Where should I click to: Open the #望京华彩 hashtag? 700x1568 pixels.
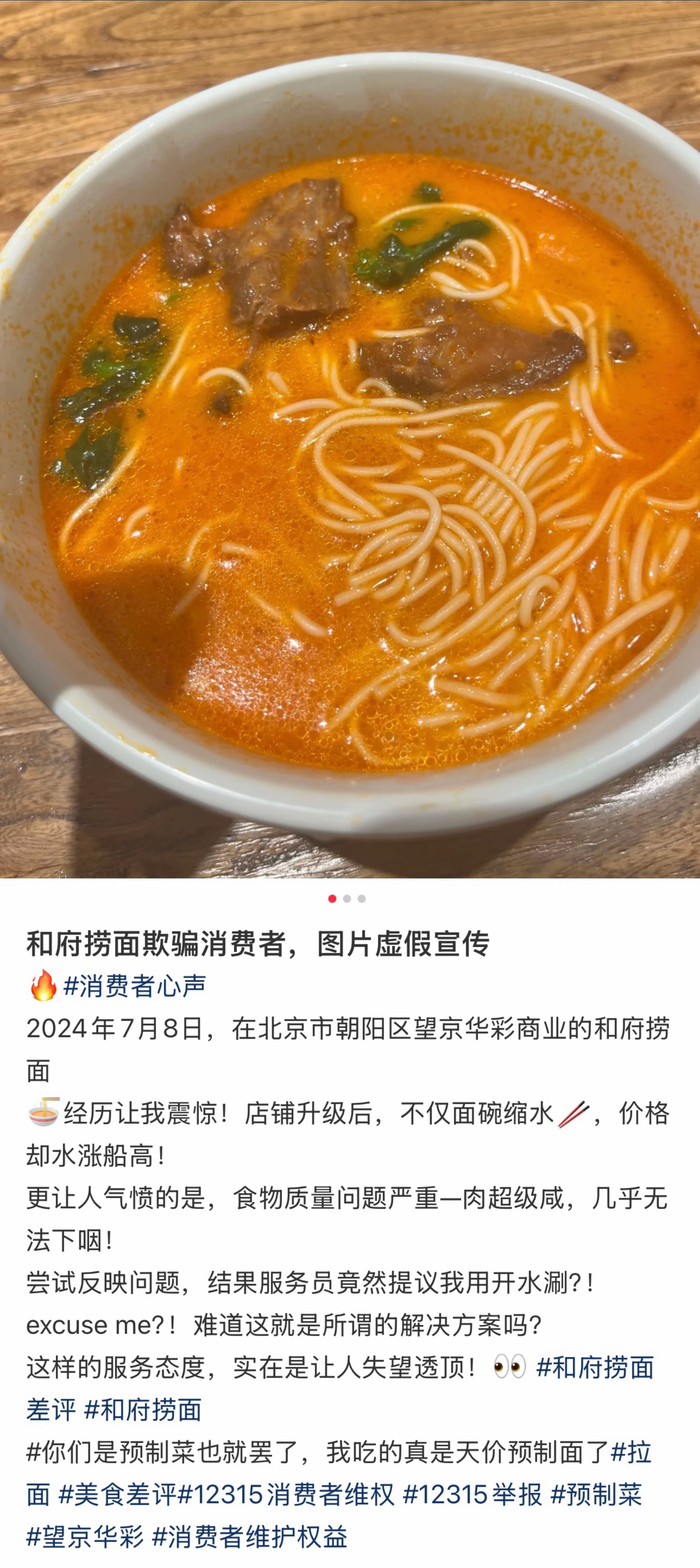point(85,1536)
